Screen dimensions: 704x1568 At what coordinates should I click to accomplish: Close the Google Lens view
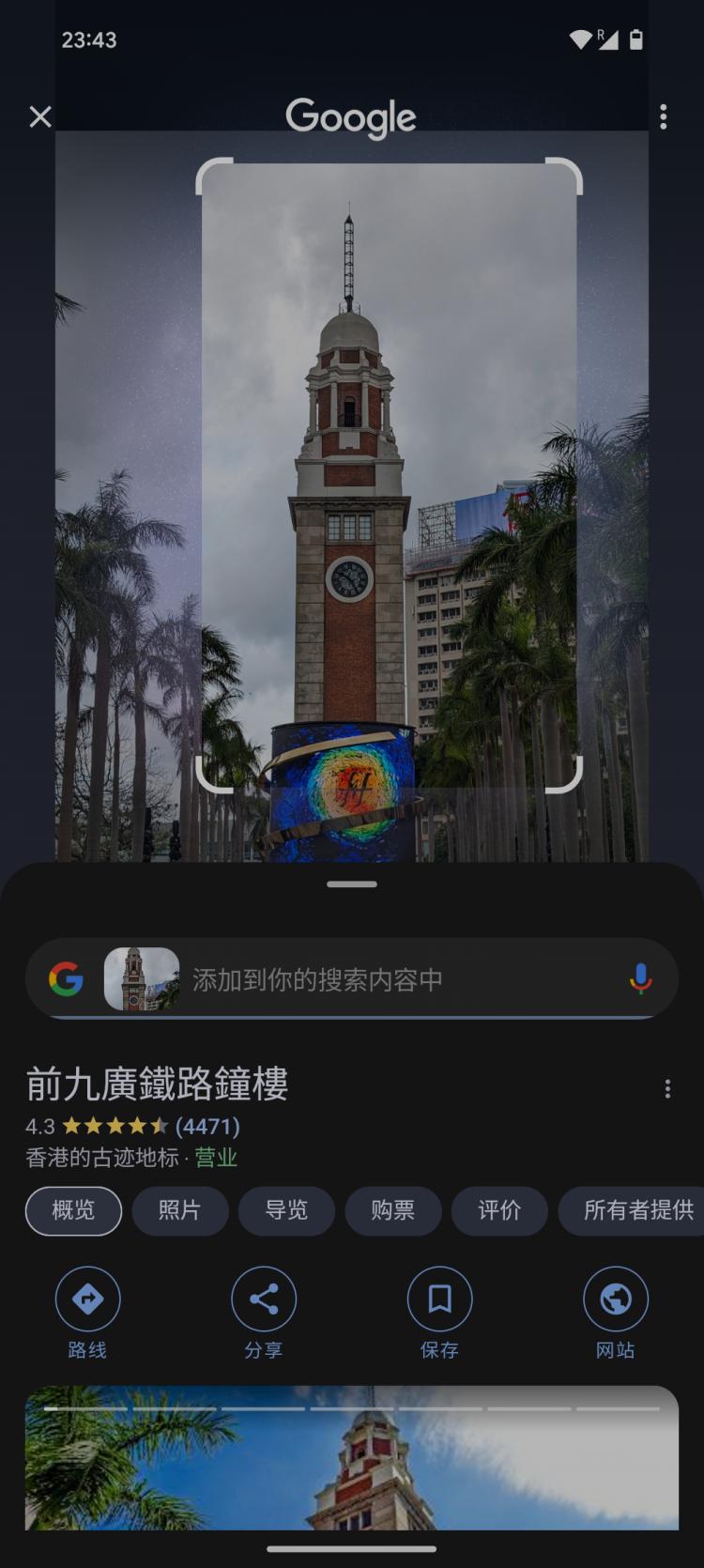coord(40,117)
